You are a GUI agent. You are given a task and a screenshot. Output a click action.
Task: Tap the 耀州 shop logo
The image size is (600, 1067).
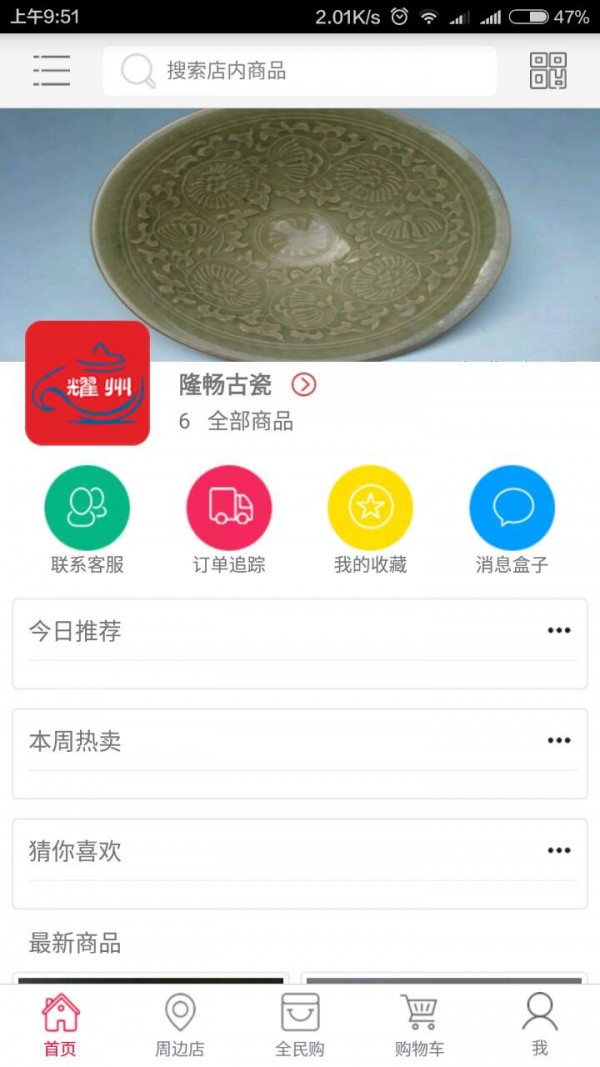point(87,383)
